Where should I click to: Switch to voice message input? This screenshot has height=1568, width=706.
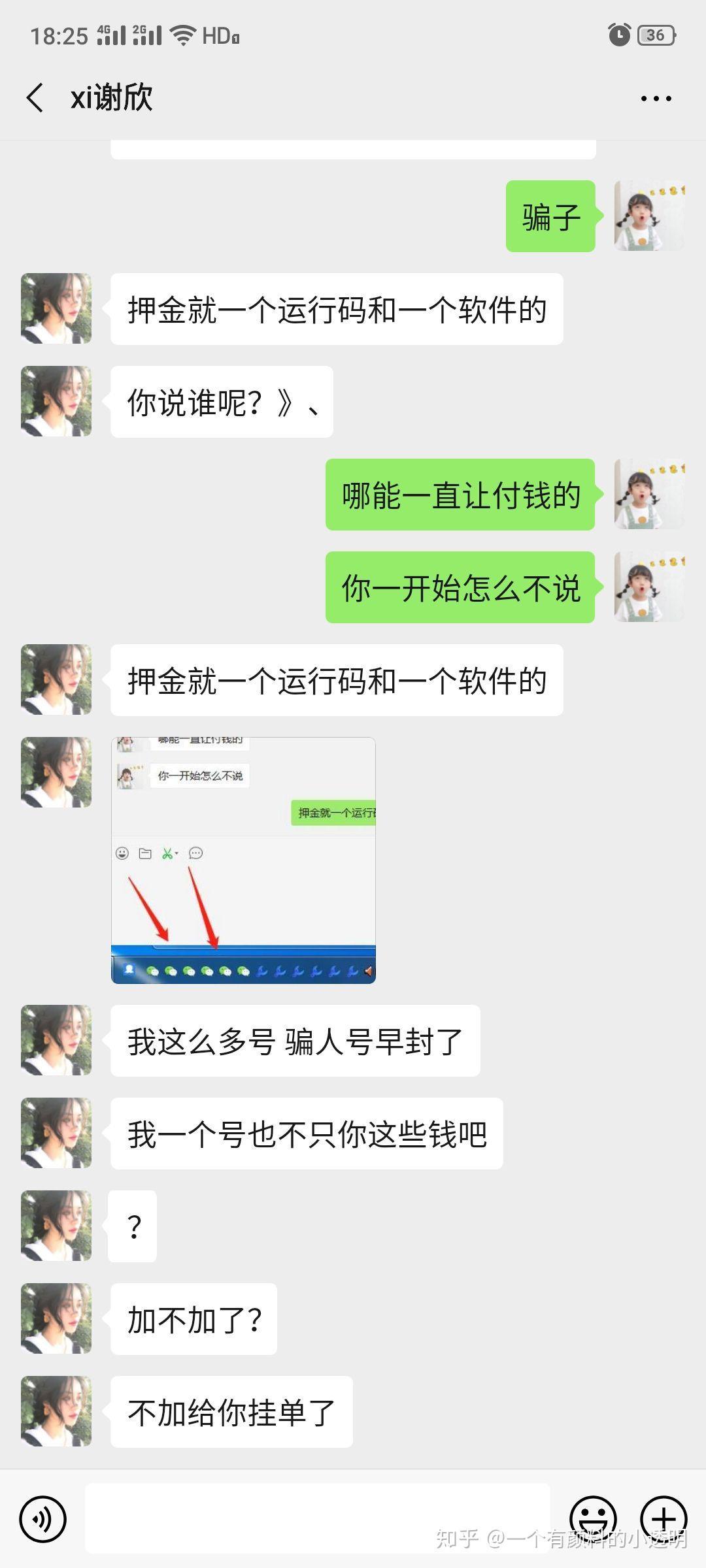43,1519
